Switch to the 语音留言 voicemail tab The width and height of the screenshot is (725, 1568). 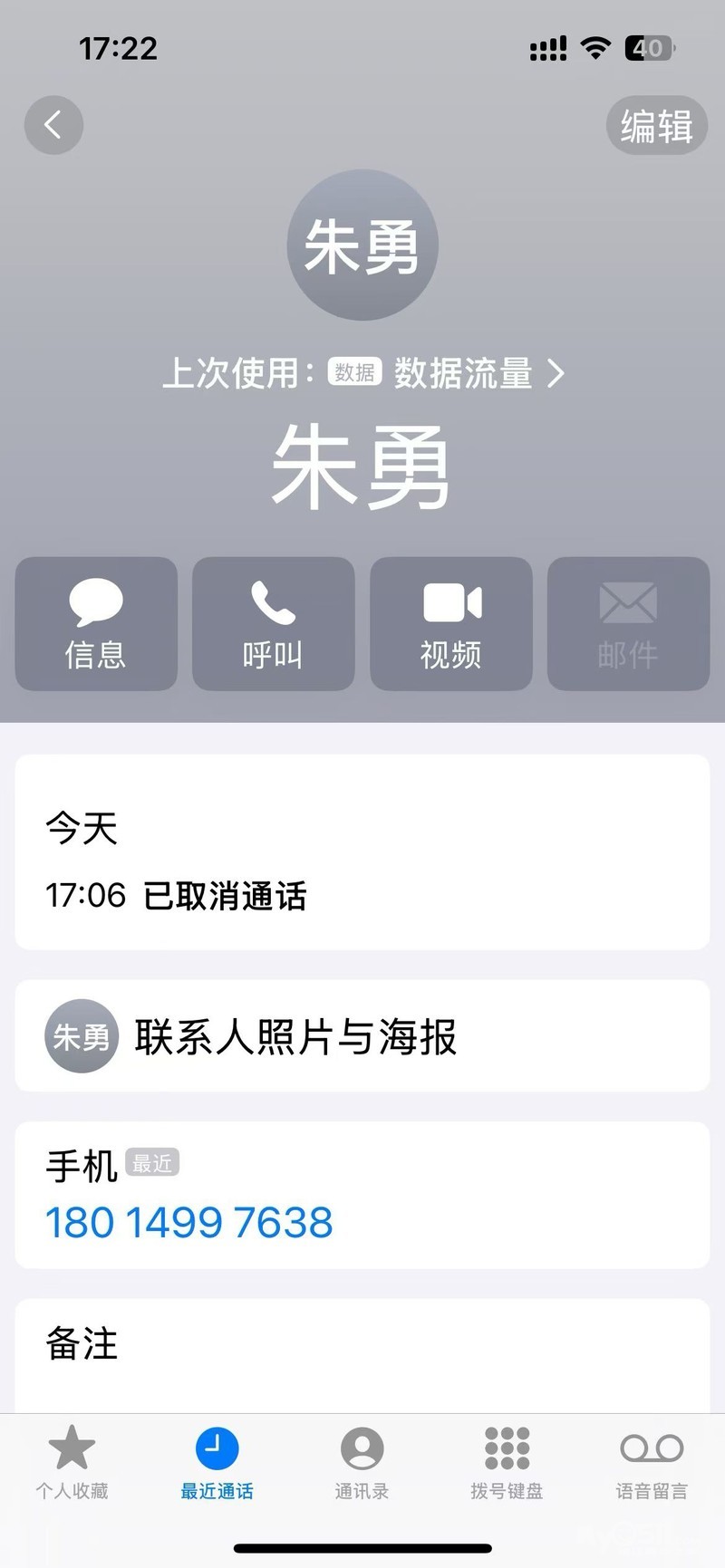pyautogui.click(x=652, y=1461)
